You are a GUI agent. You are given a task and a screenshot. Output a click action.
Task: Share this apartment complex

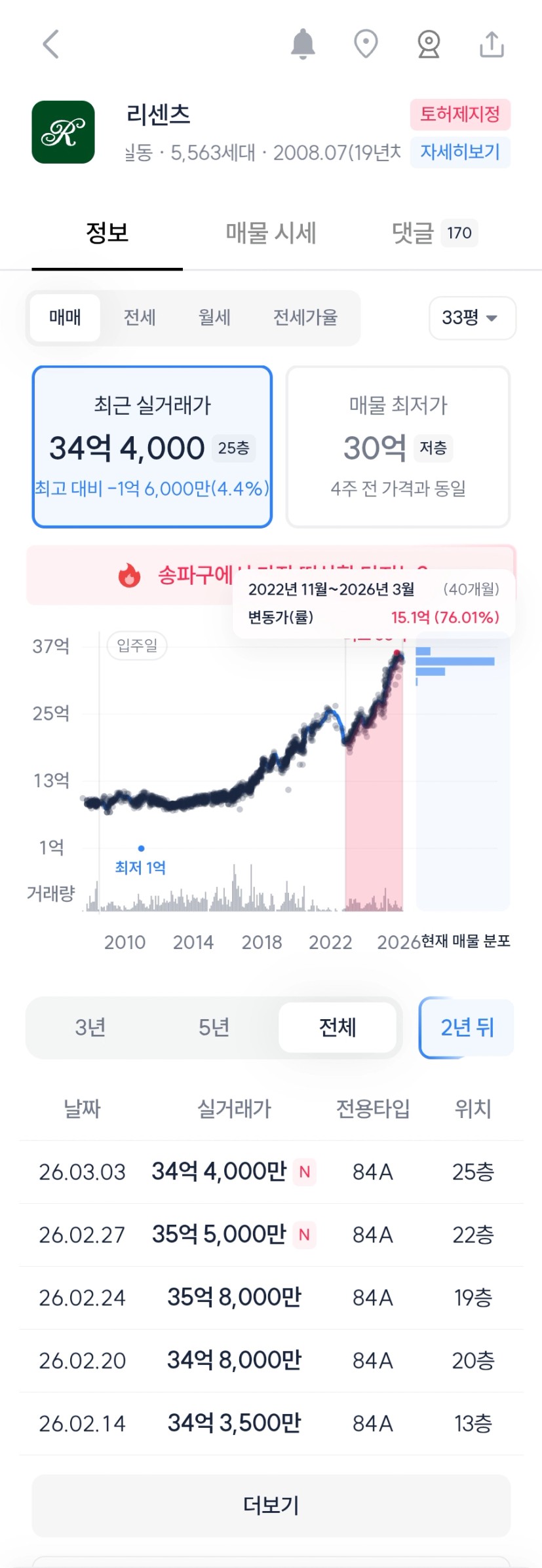[492, 45]
